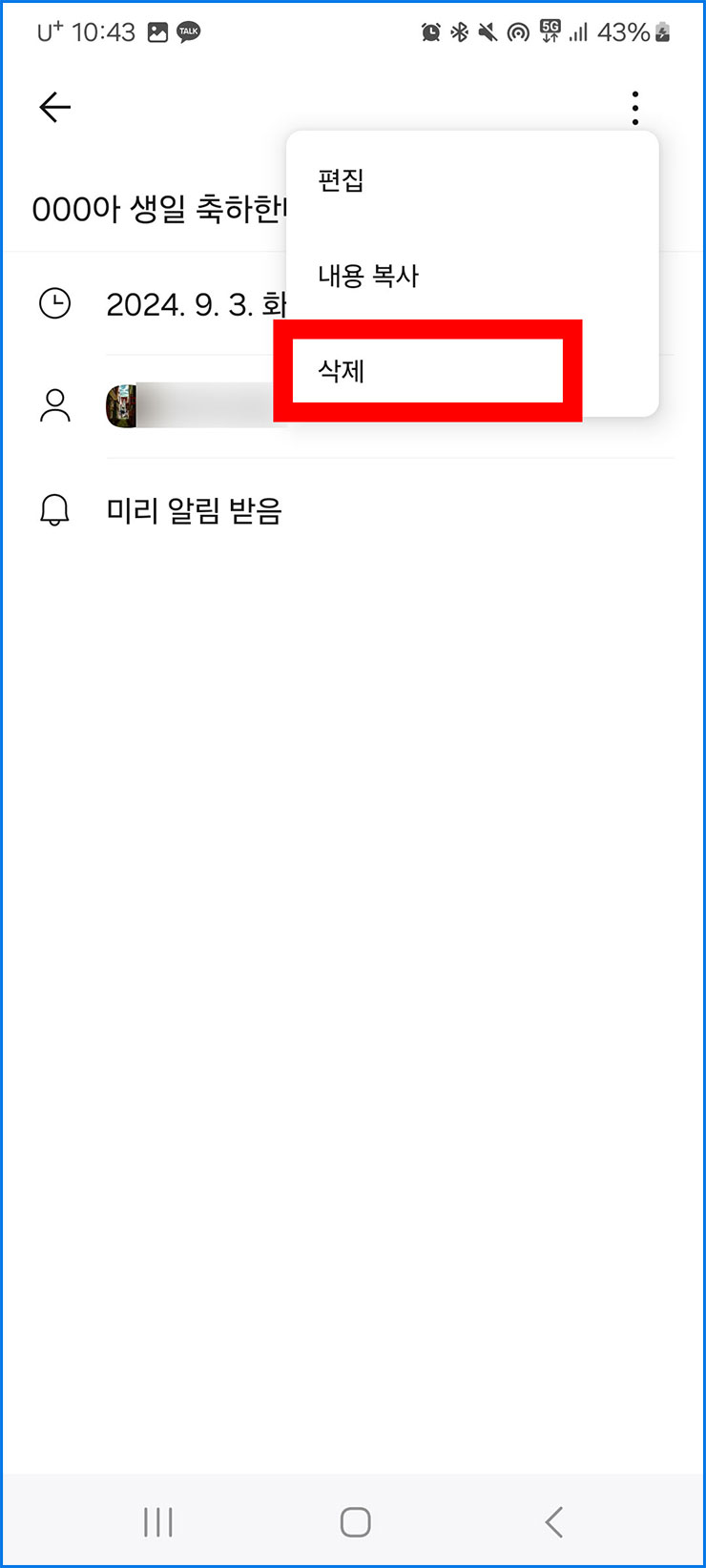Screen dimensions: 706x1568
Task: Tap the hotspot status icon
Action: 517,31
